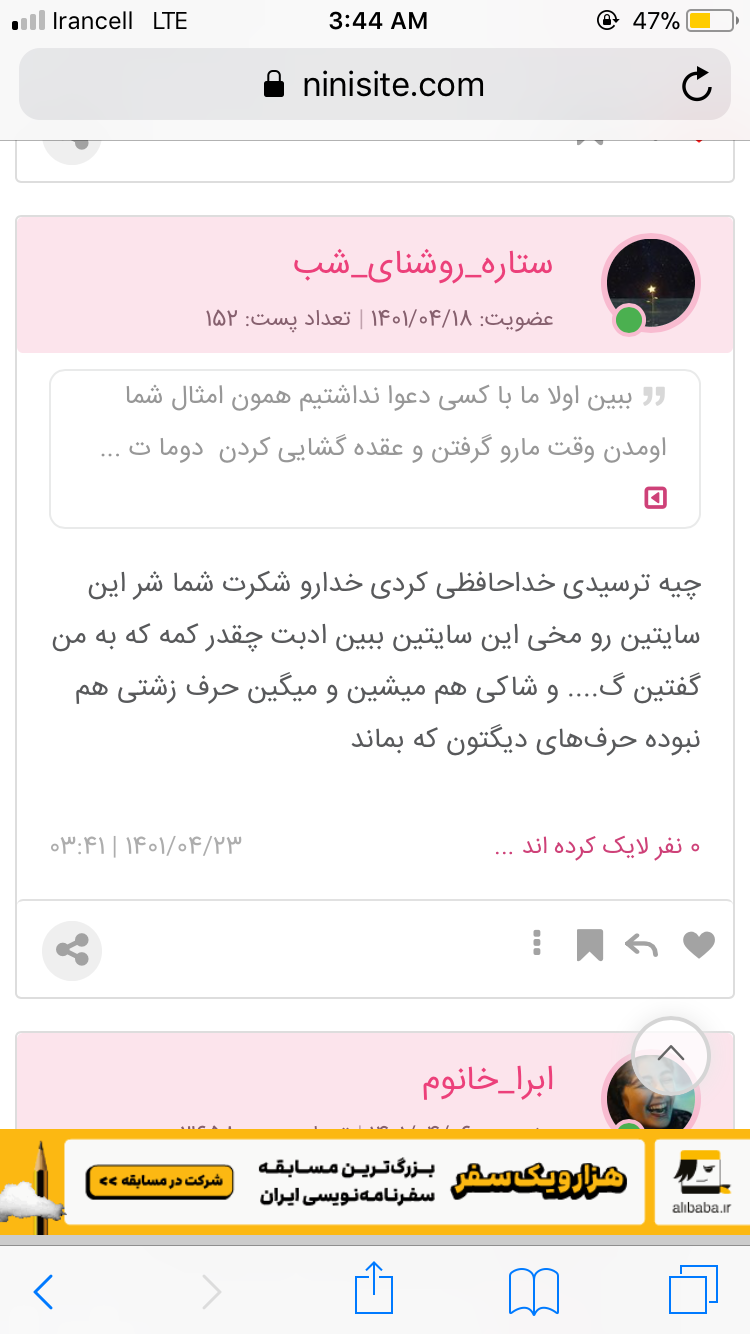
Task: Go back in Safari
Action: coord(43,1292)
